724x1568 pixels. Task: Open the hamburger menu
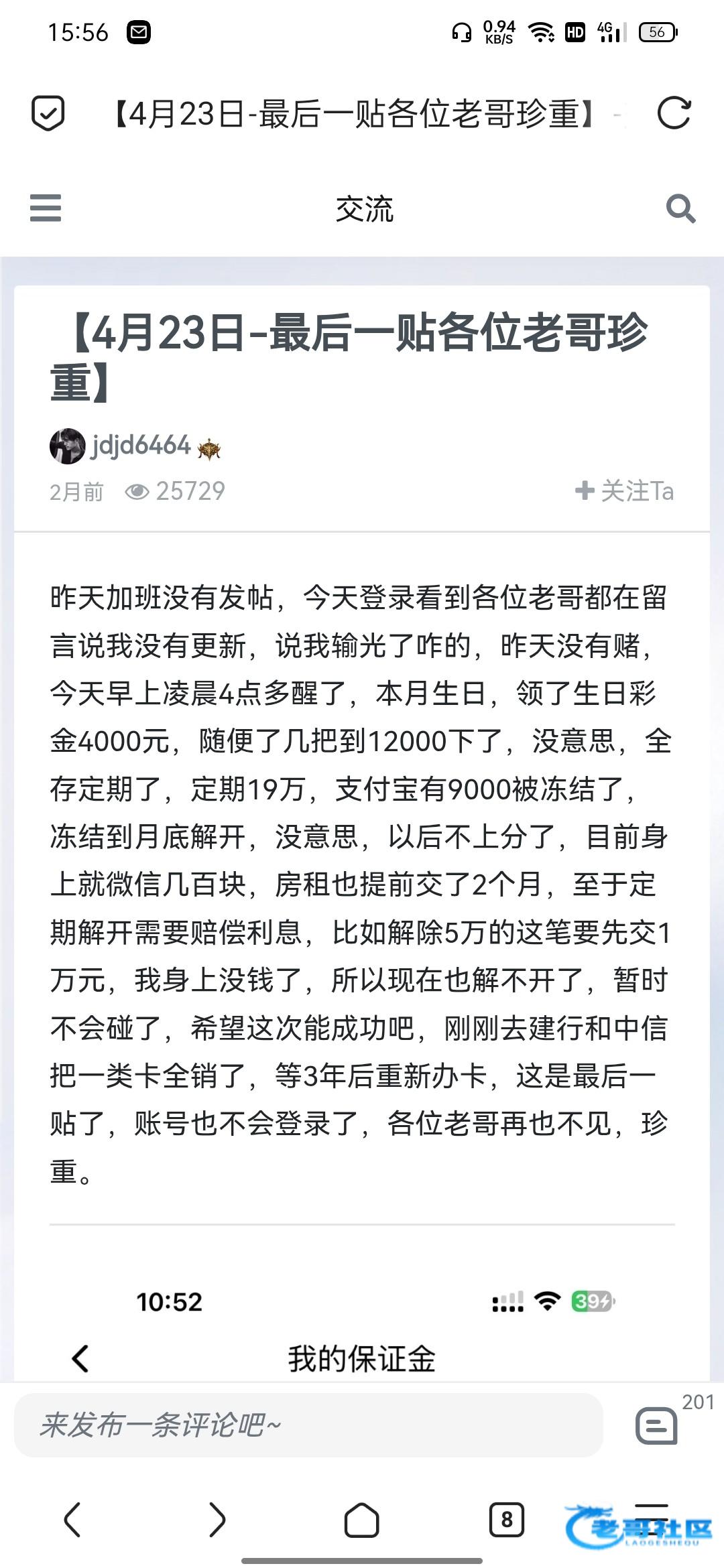pyautogui.click(x=46, y=208)
